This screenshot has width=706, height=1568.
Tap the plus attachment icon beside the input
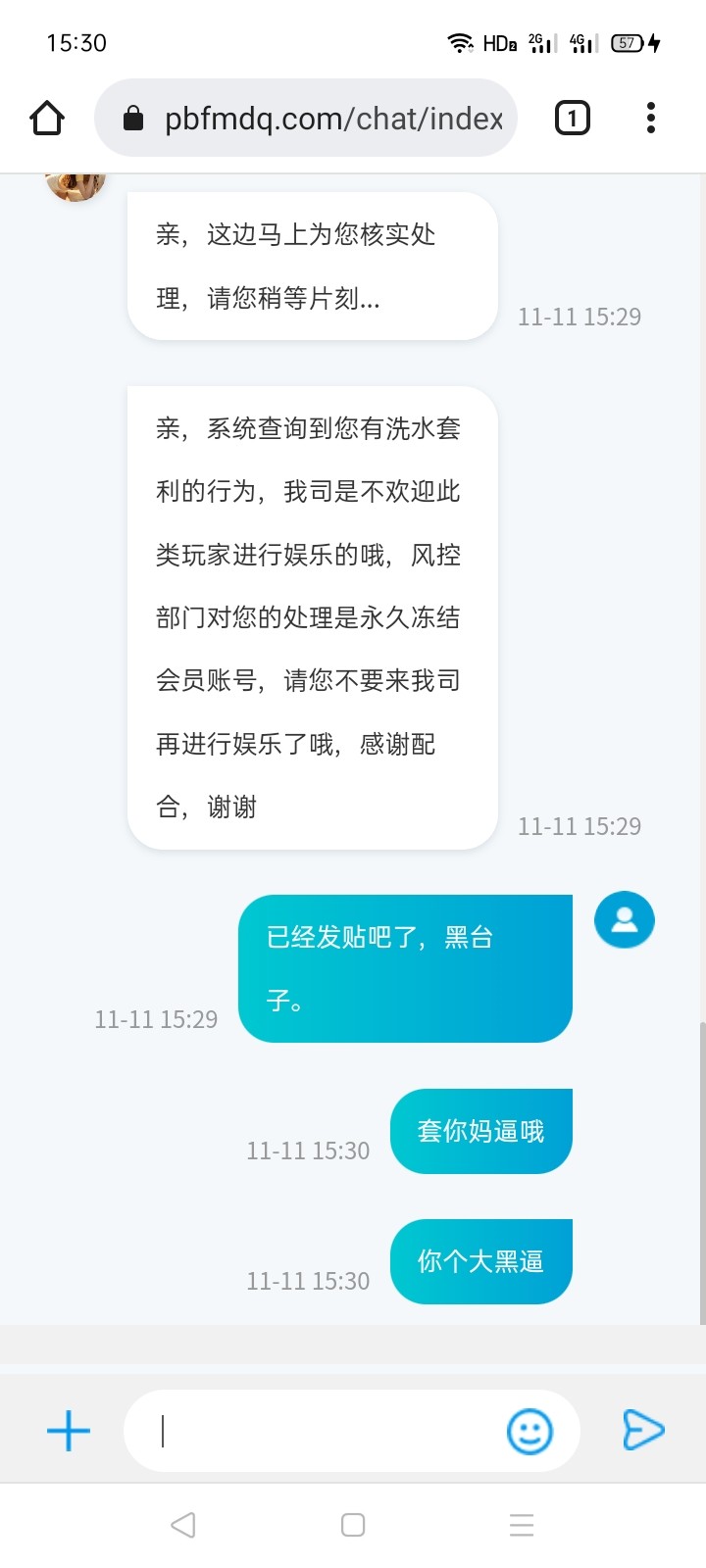click(68, 1430)
